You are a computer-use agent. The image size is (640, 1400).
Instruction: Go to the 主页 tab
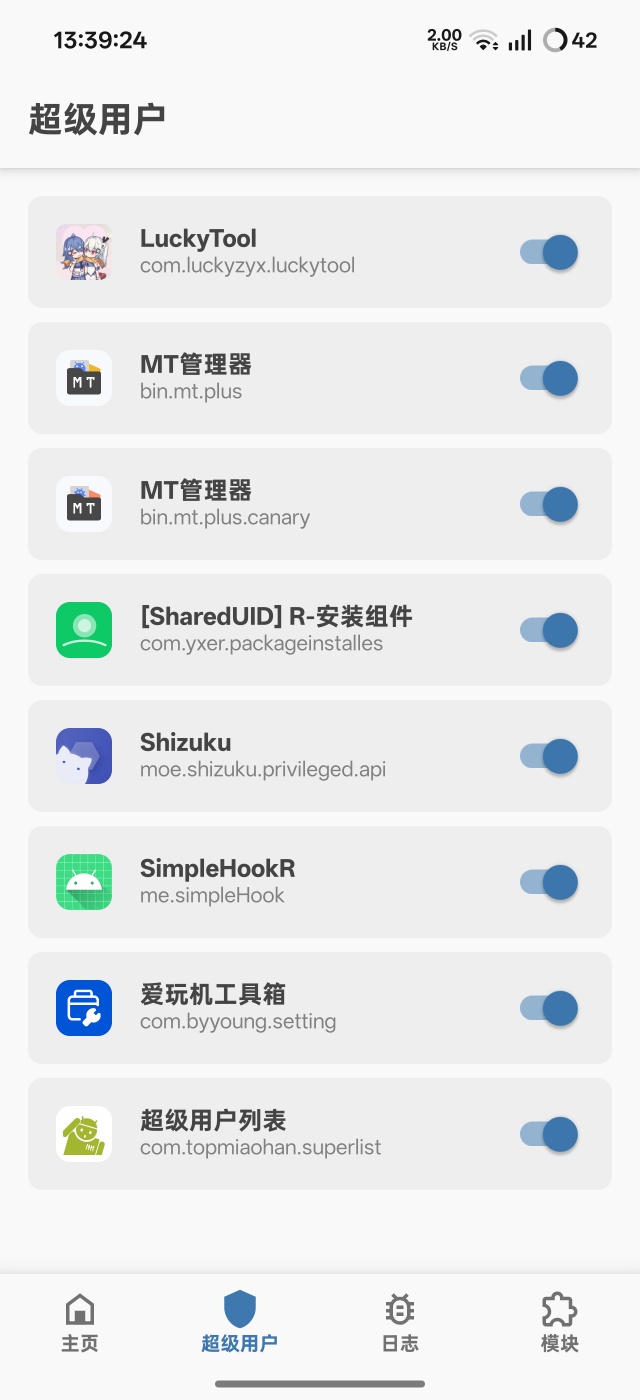(x=80, y=1322)
